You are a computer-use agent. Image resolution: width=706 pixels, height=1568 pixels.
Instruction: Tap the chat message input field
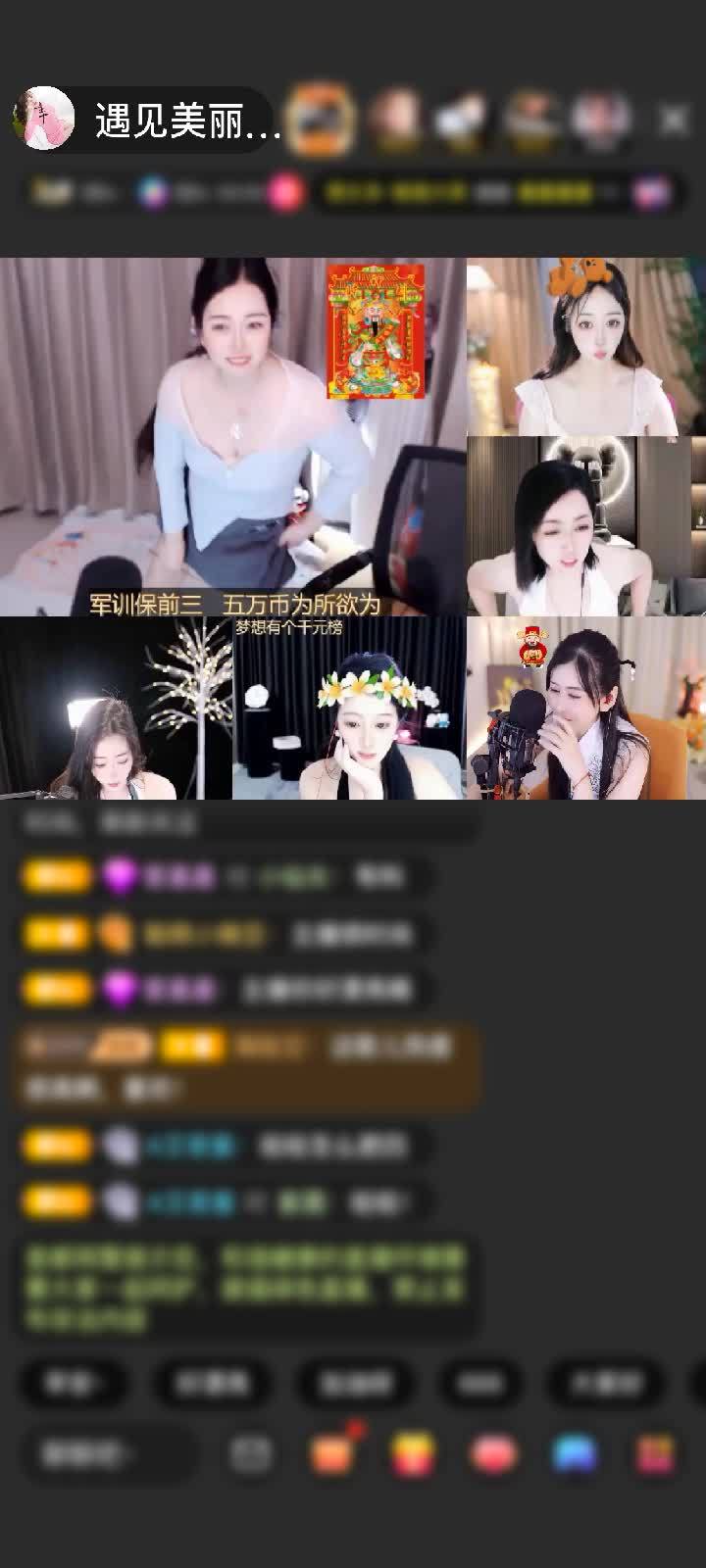(x=108, y=1454)
